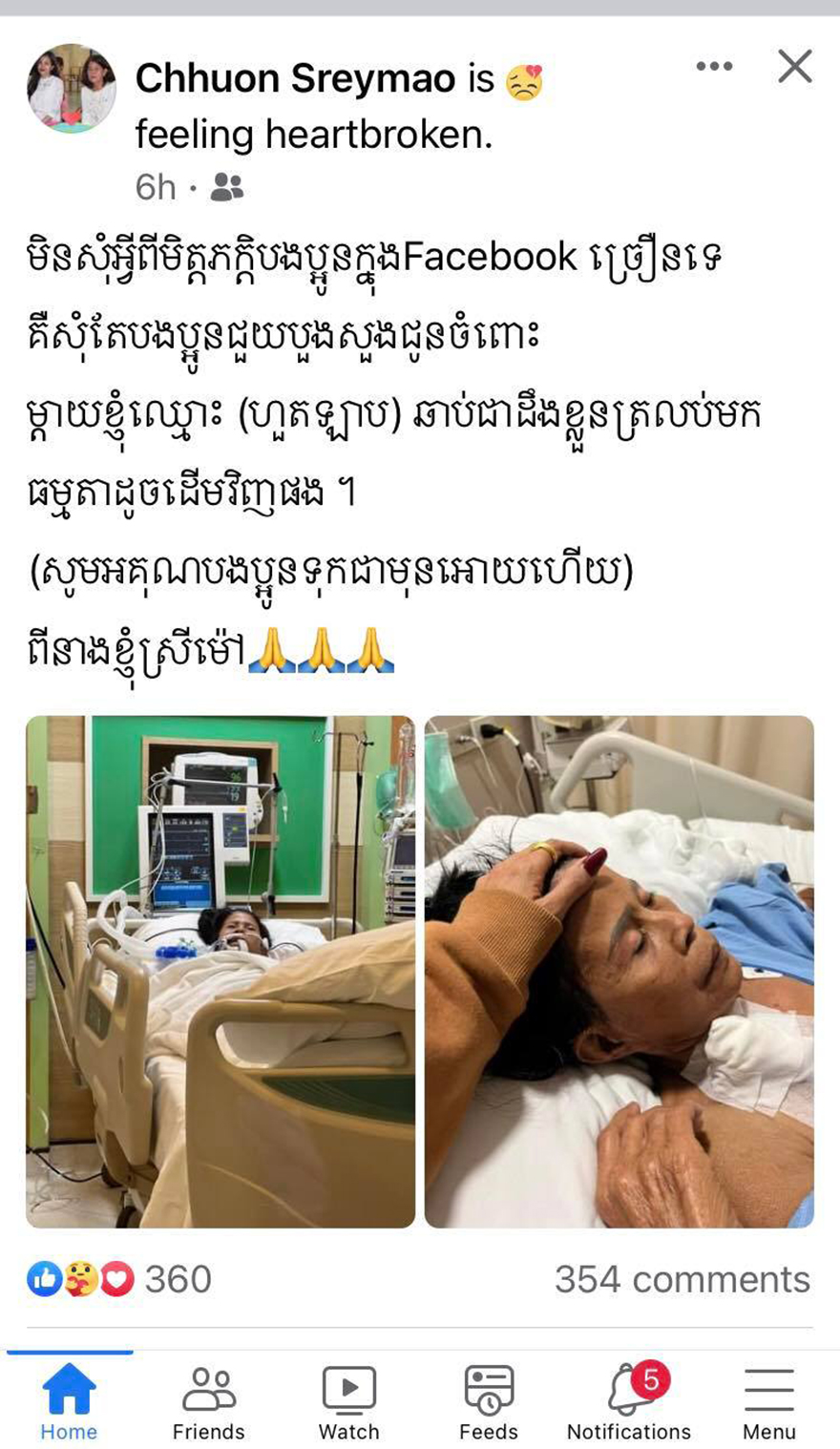Switch to the Friends tab
This screenshot has width=840, height=1449.
(x=208, y=1400)
